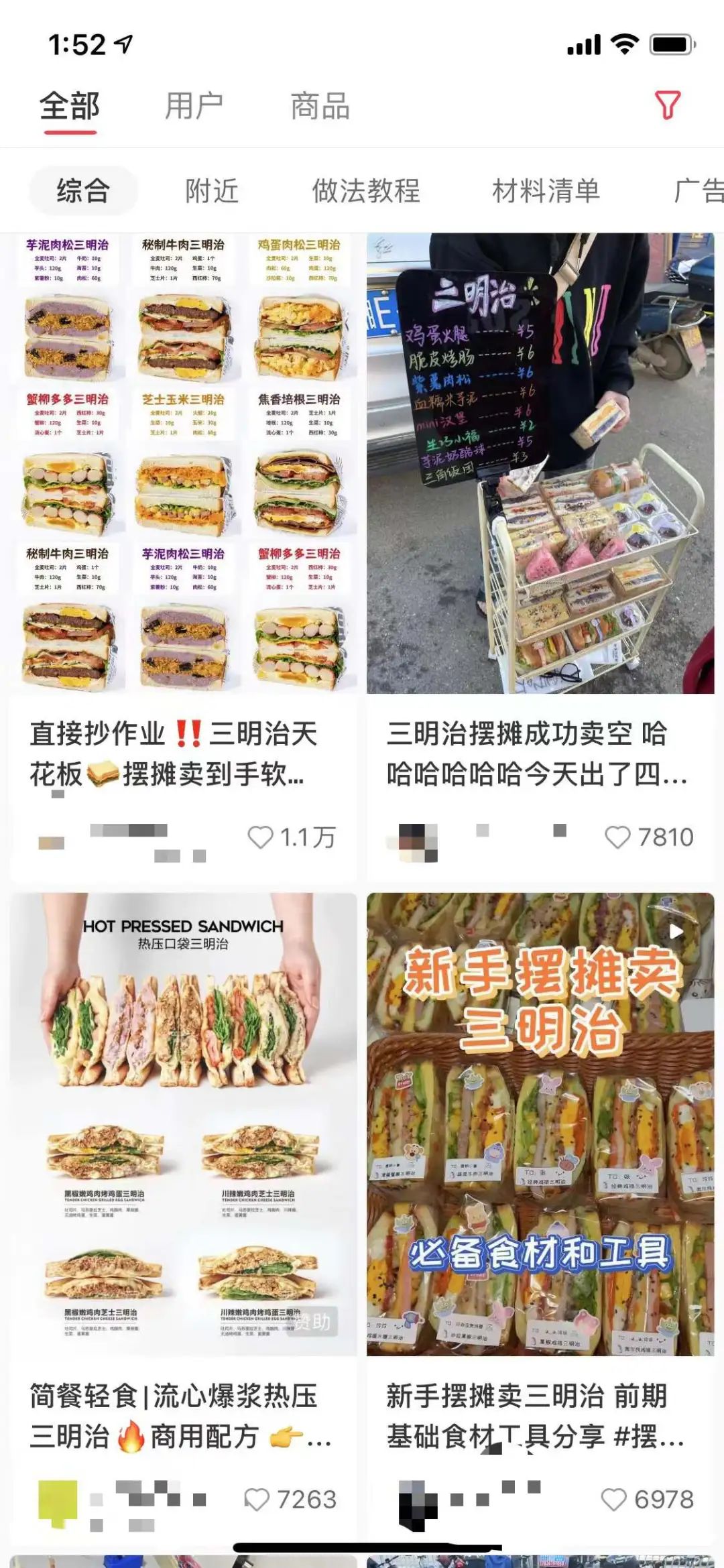Like the post with 7263 likes
This screenshot has width=724, height=1568.
point(257,1500)
